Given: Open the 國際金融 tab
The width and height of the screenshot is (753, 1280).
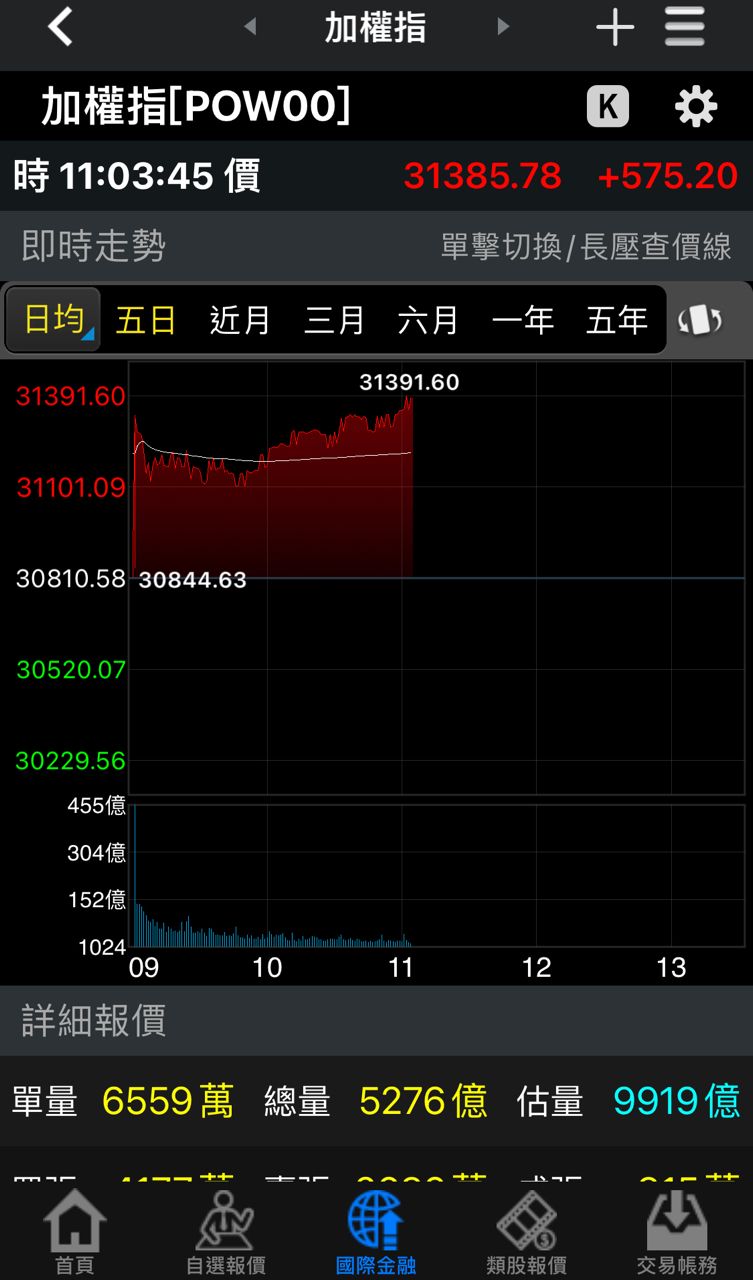Looking at the screenshot, I should [x=376, y=1232].
